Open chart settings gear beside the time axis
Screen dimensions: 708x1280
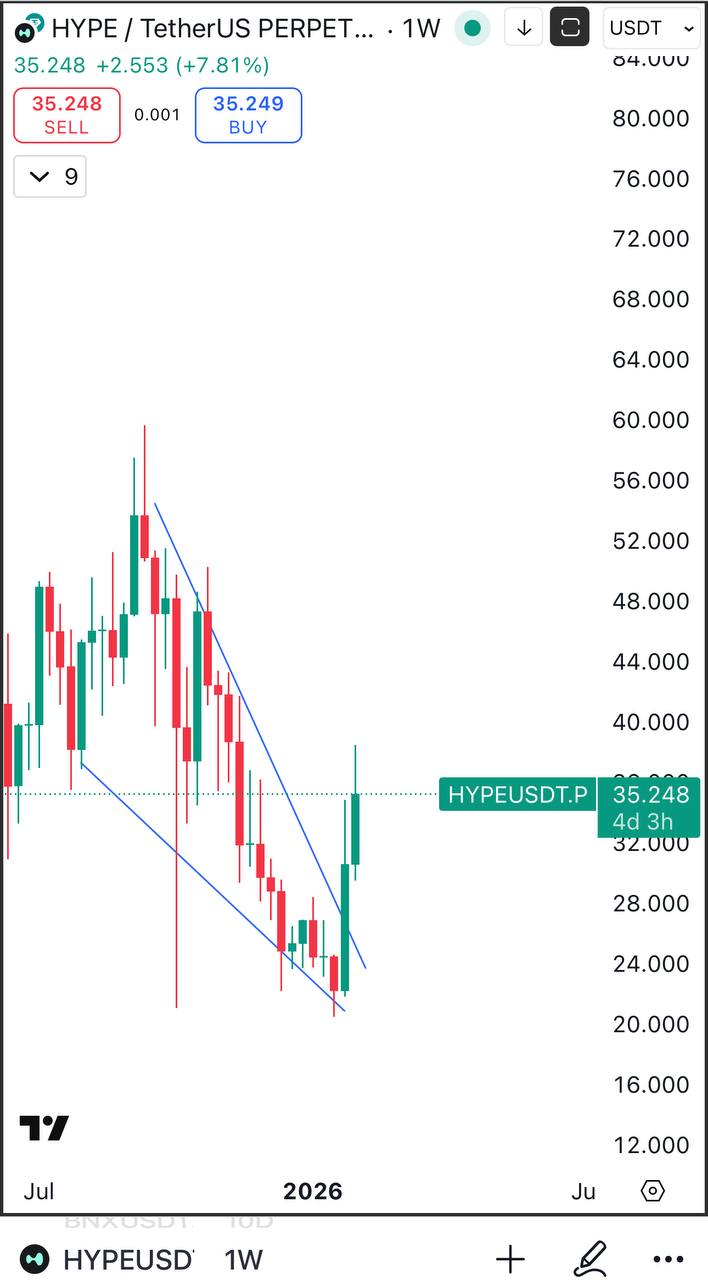coord(652,1191)
